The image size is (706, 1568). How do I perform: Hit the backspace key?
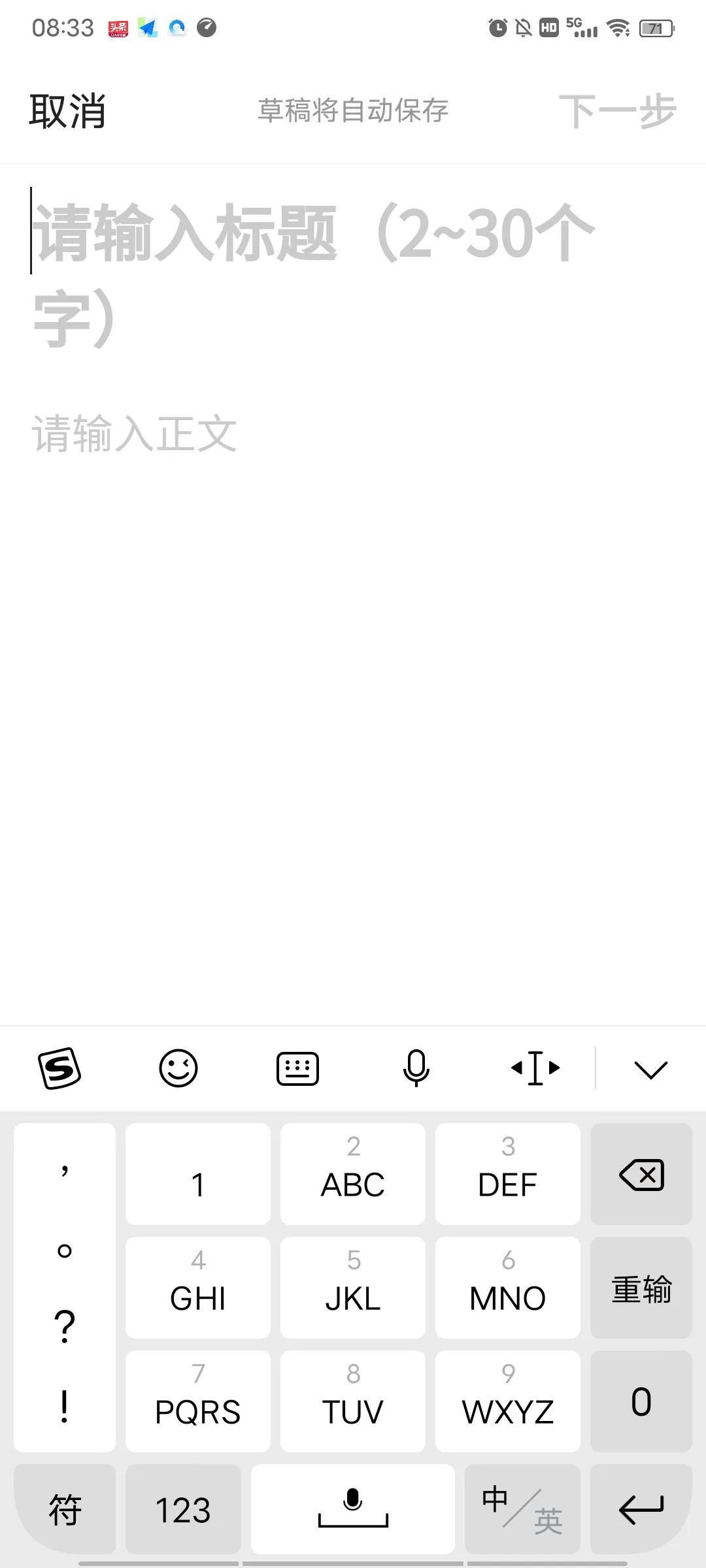tap(641, 1174)
